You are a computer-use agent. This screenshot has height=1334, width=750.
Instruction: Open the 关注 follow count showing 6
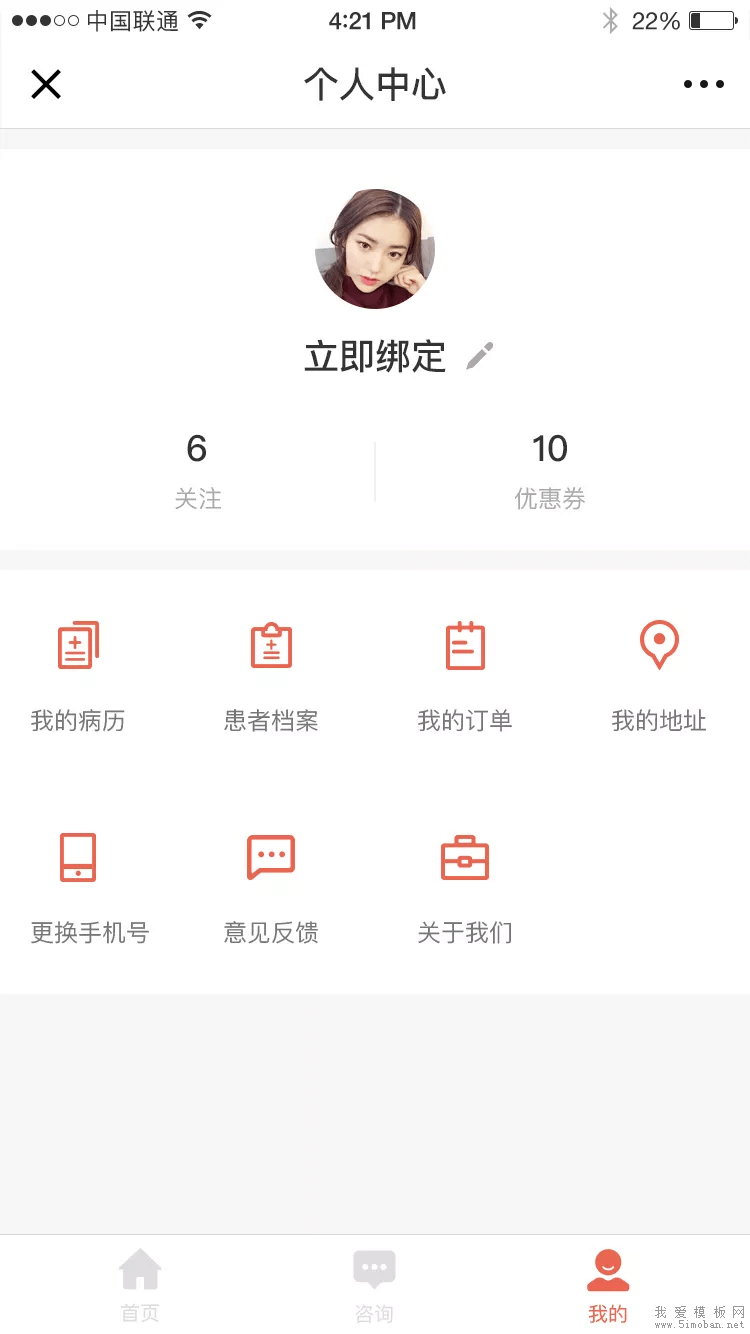(x=198, y=468)
